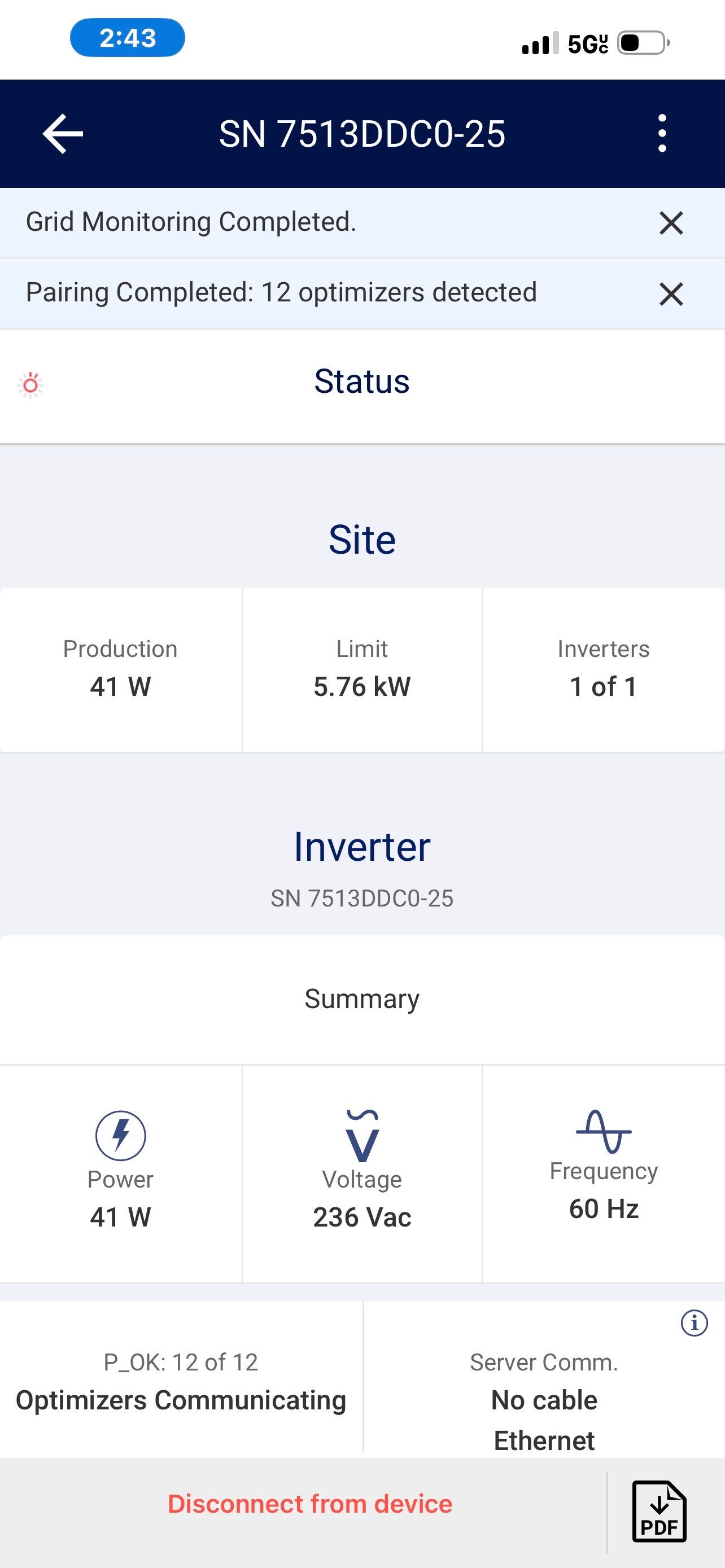This screenshot has height=1568, width=725.
Task: Go back using the header arrow
Action: coord(63,133)
